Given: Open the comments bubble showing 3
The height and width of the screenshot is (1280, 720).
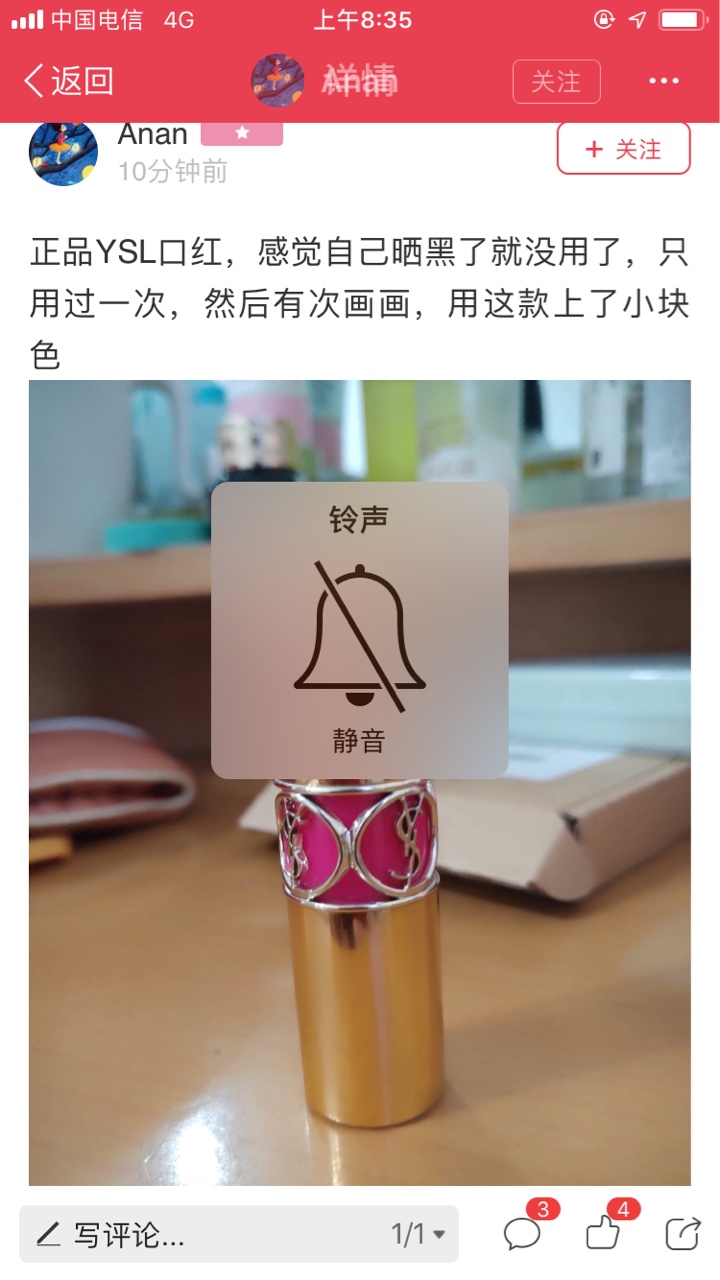Looking at the screenshot, I should click(526, 1230).
